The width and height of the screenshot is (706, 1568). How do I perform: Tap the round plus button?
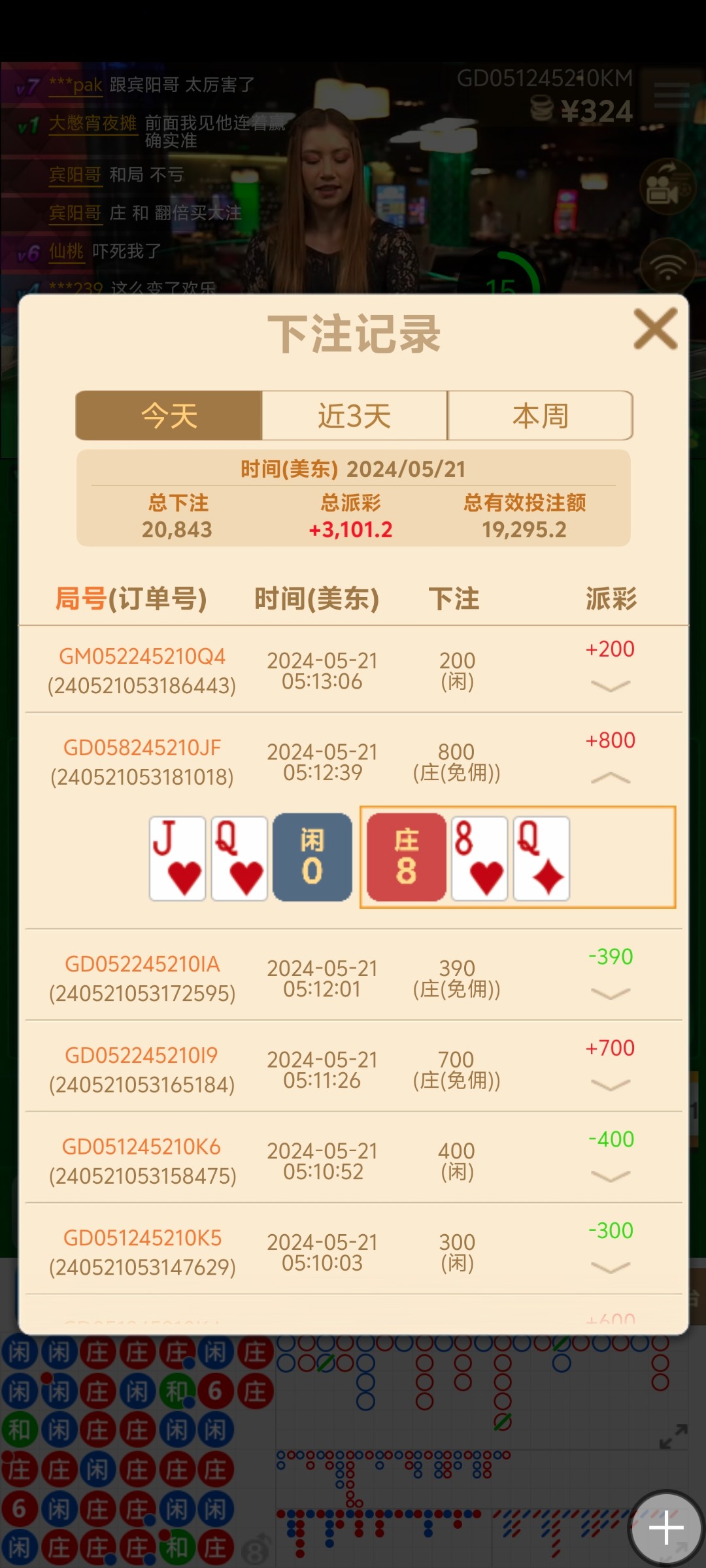(666, 1528)
